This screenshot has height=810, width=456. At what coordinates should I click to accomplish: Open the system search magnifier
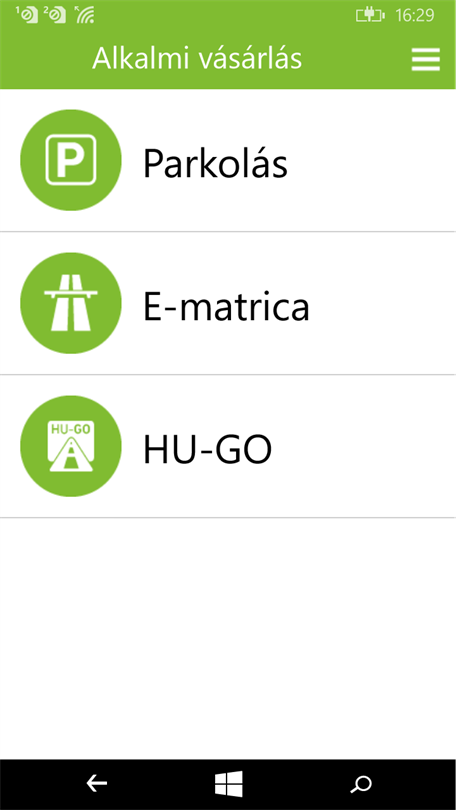(360, 784)
